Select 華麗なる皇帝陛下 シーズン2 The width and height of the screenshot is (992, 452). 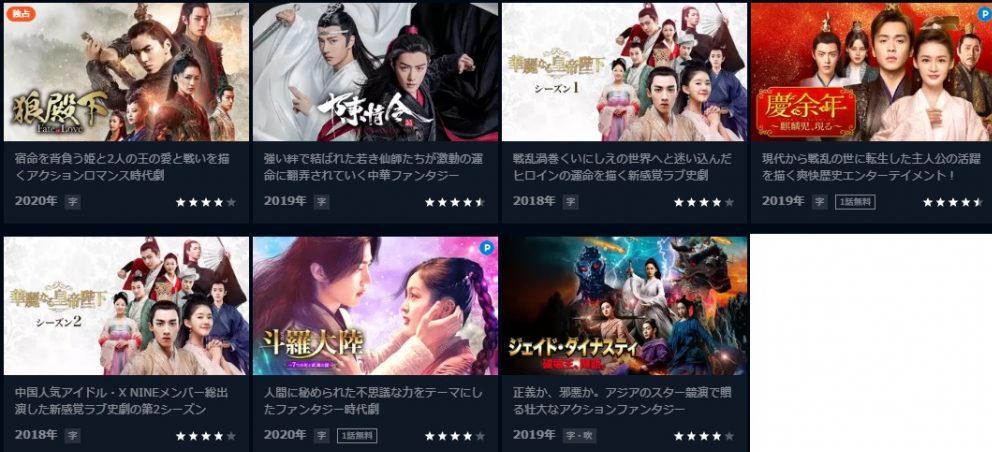(x=126, y=306)
